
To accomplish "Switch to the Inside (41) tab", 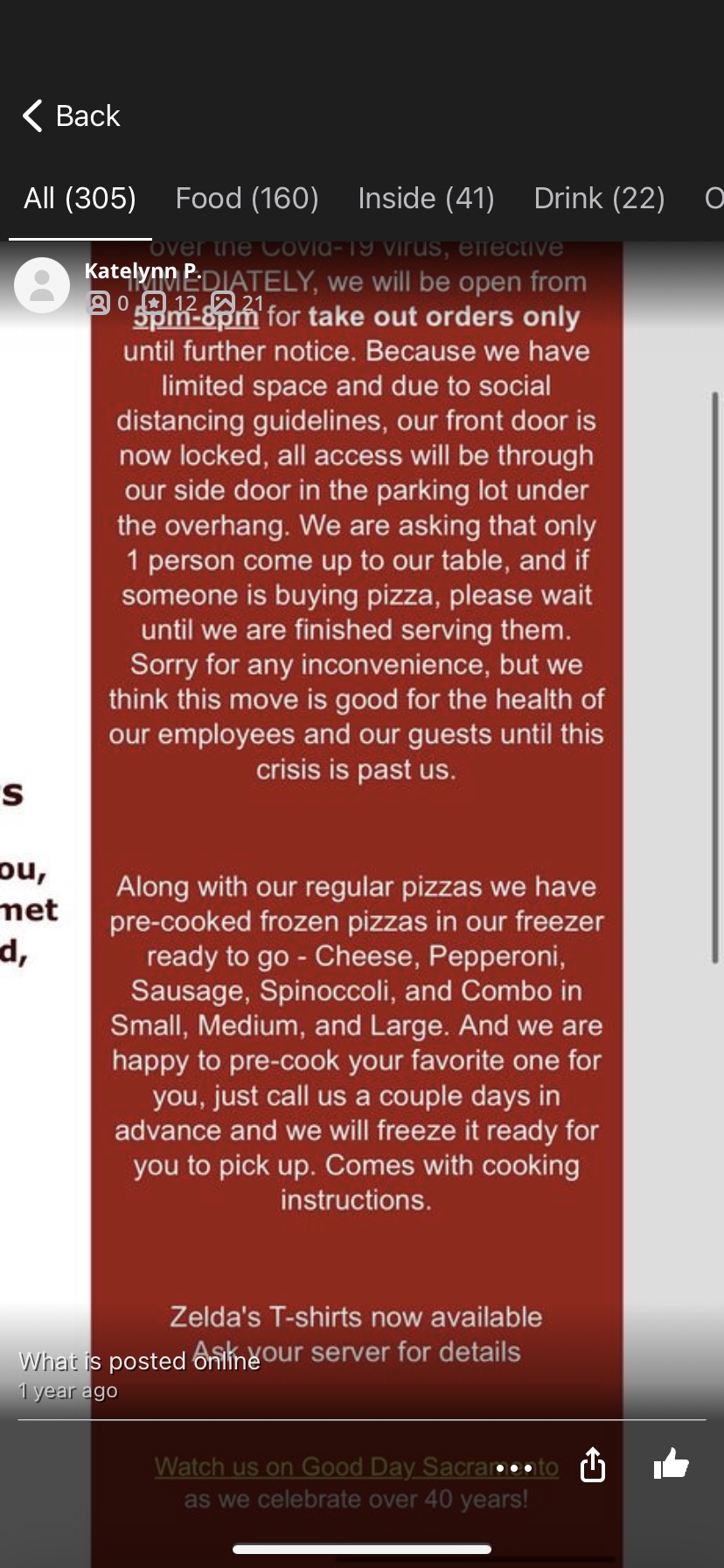I will point(426,199).
